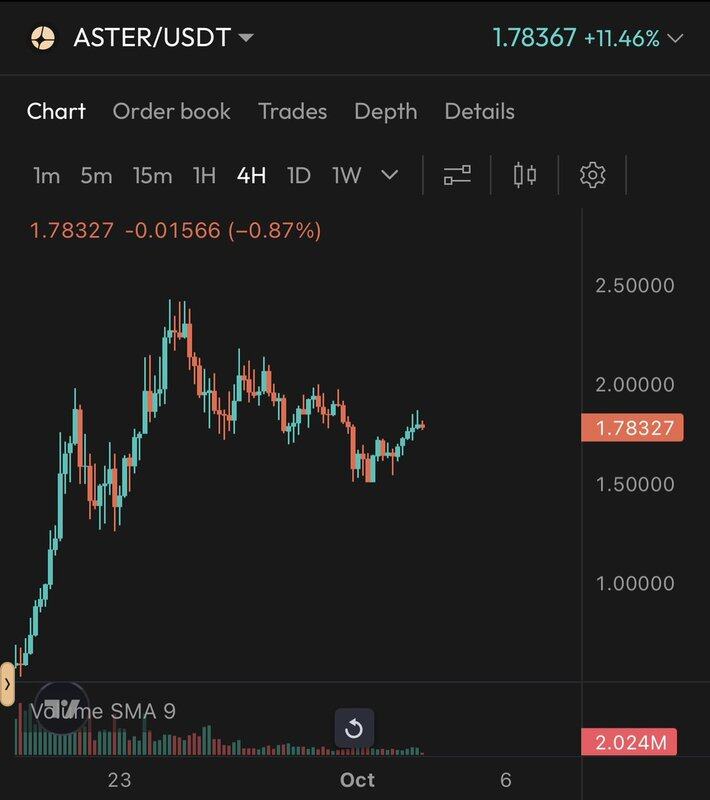Change chart to 15m interval
The width and height of the screenshot is (710, 800).
pos(152,176)
